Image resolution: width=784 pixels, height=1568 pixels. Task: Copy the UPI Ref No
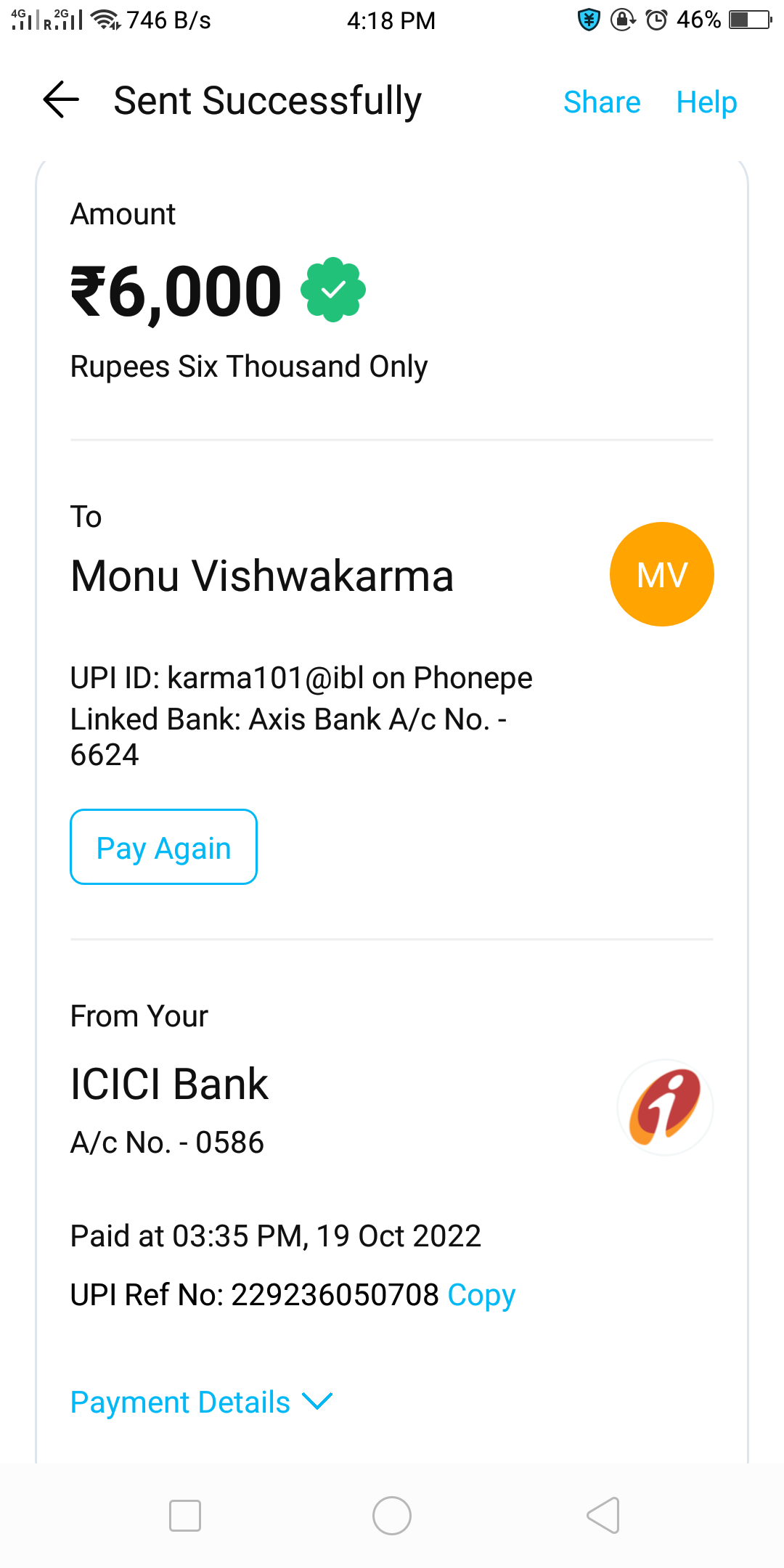point(481,1294)
